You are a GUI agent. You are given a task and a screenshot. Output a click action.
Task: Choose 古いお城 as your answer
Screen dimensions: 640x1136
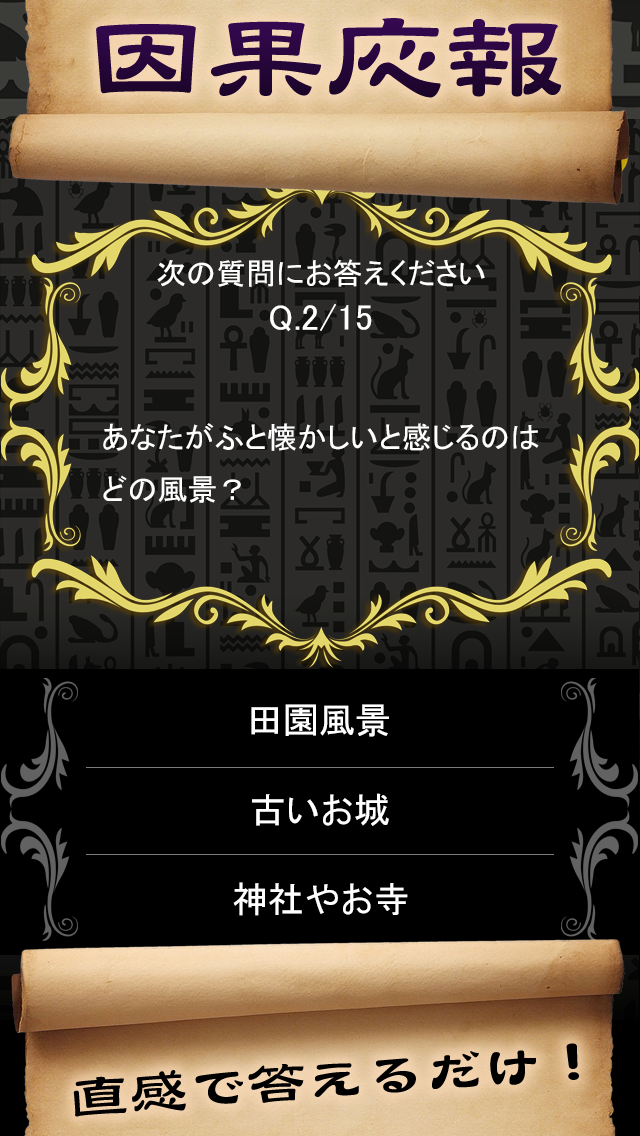(x=320, y=811)
